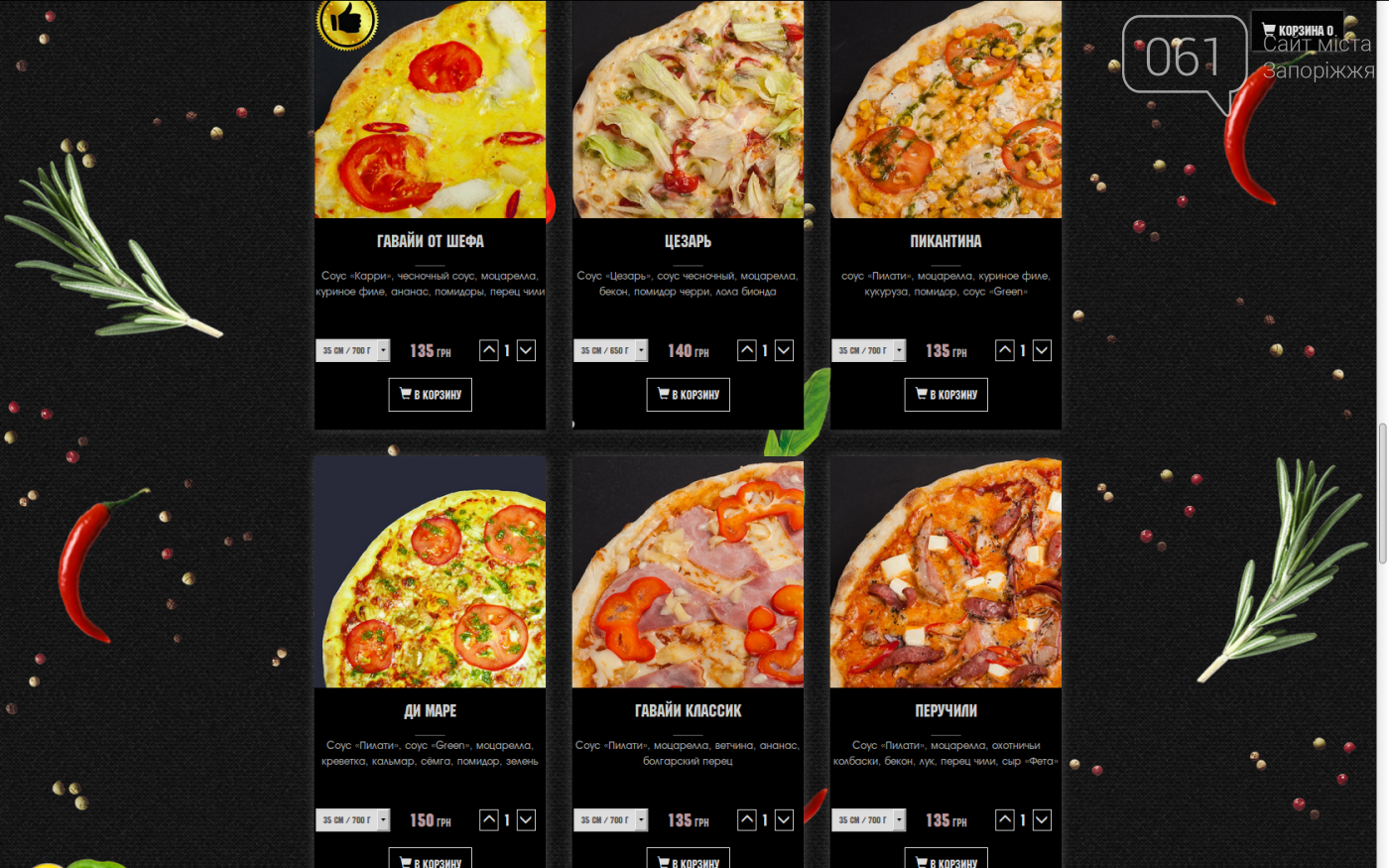Viewport: 1389px width, 868px height.
Task: Increase quantity of Перучили
Action: pyautogui.click(x=1005, y=819)
